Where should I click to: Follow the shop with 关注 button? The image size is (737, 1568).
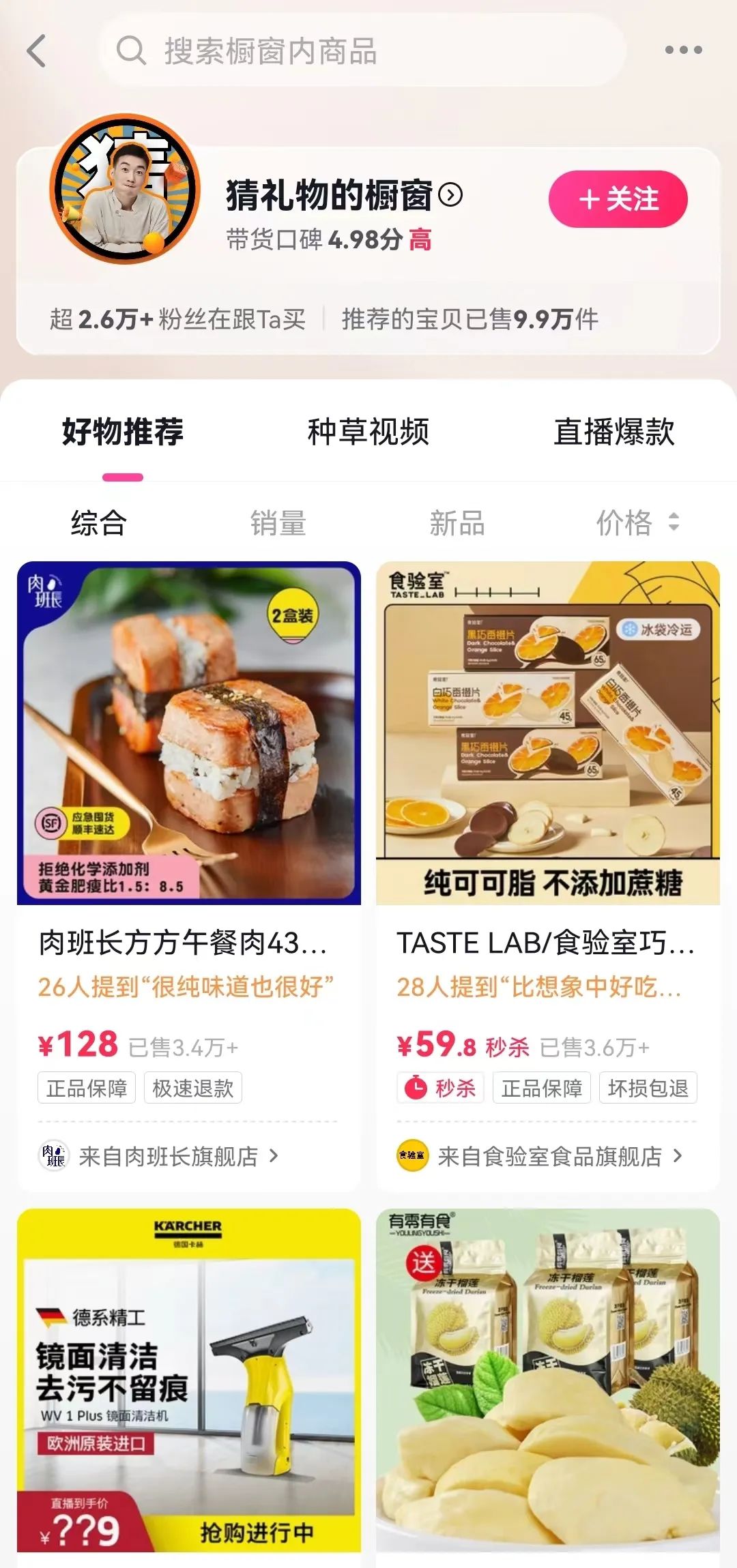pos(618,199)
